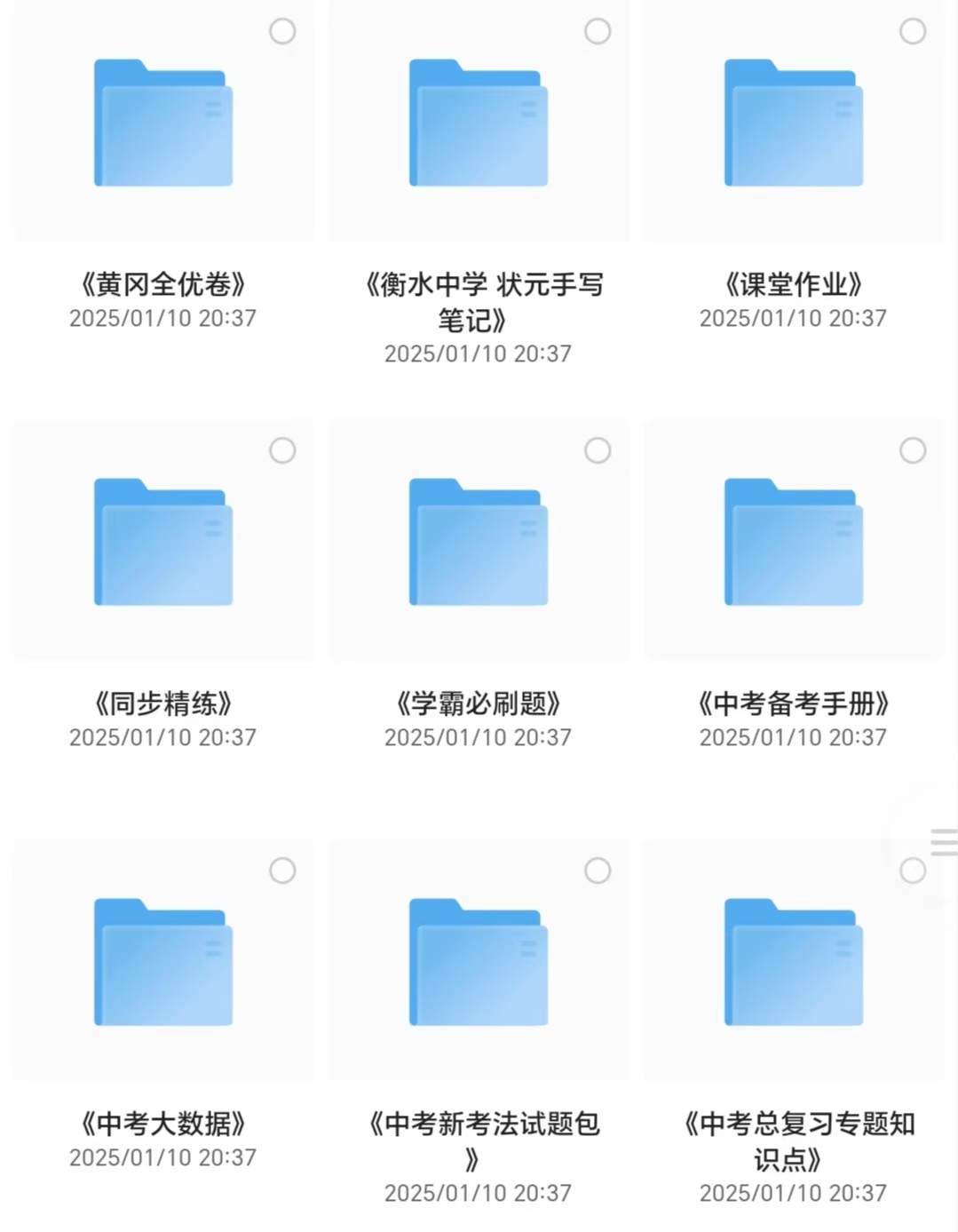Viewport: 958px width, 1232px height.
Task: Tap the floating menu handle at right edge
Action: click(943, 841)
